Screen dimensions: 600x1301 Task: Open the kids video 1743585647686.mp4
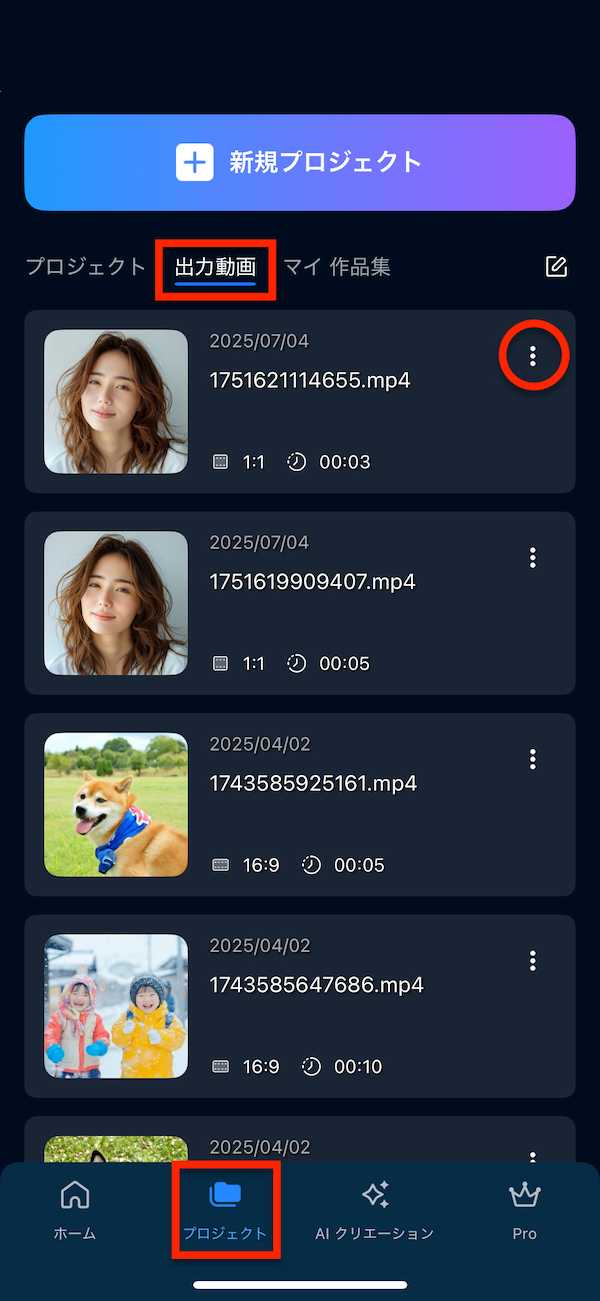click(116, 1006)
